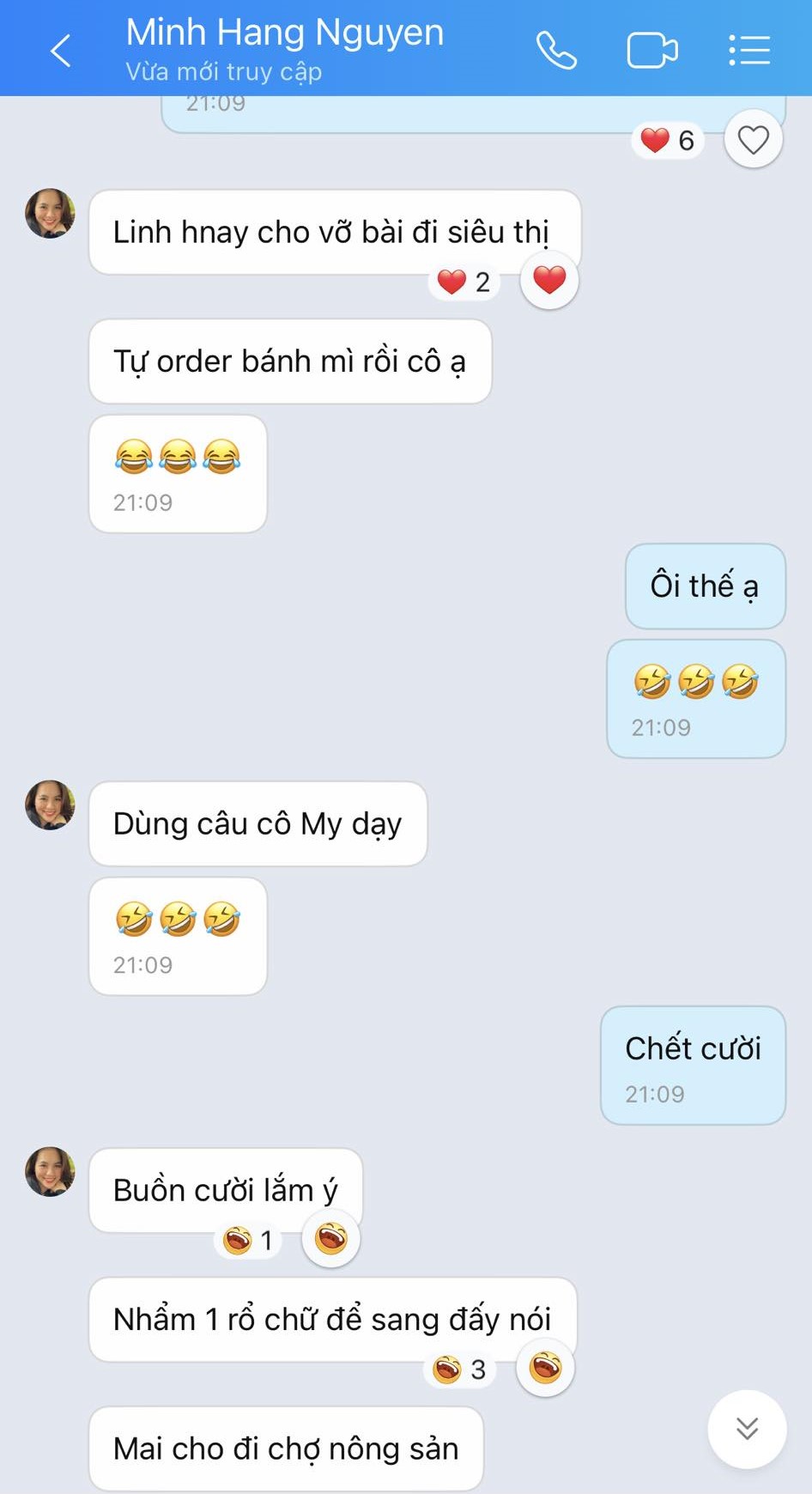The height and width of the screenshot is (1494, 812).
Task: Open avatar next to "Dùng câu cô My dạy"
Action: [50, 805]
